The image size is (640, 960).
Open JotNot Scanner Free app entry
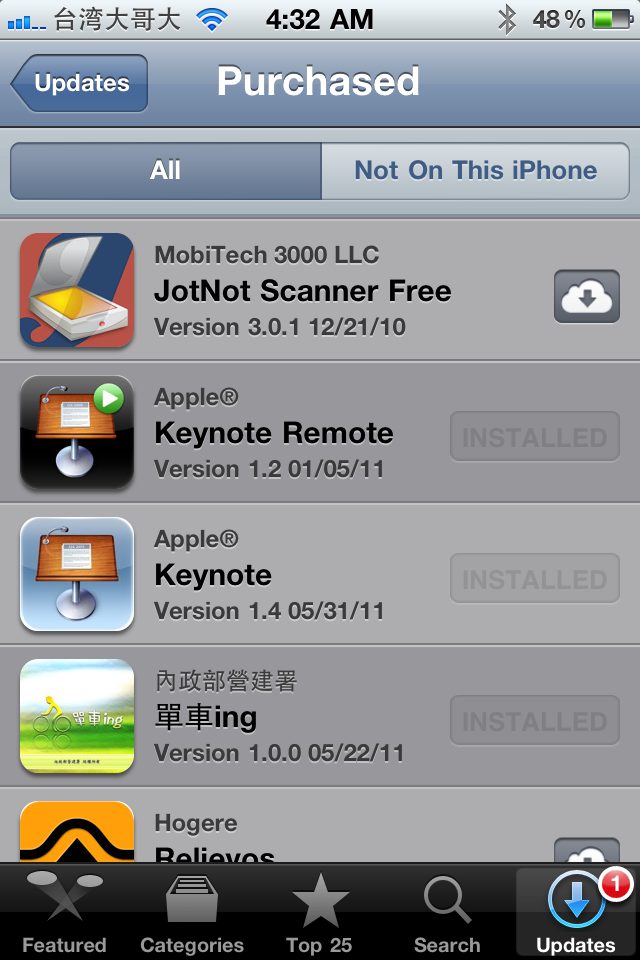300,291
